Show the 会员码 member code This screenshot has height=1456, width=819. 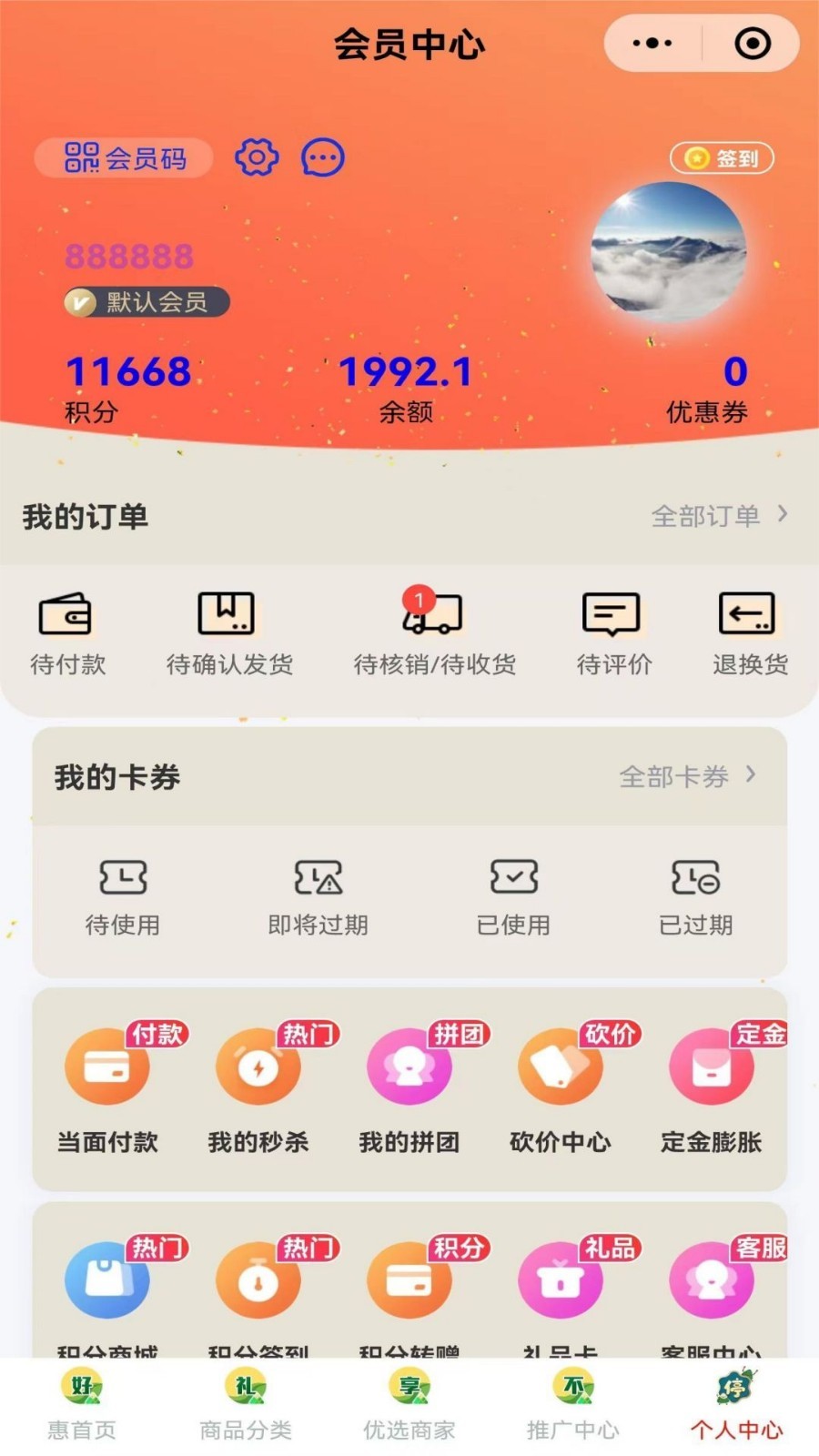point(125,158)
